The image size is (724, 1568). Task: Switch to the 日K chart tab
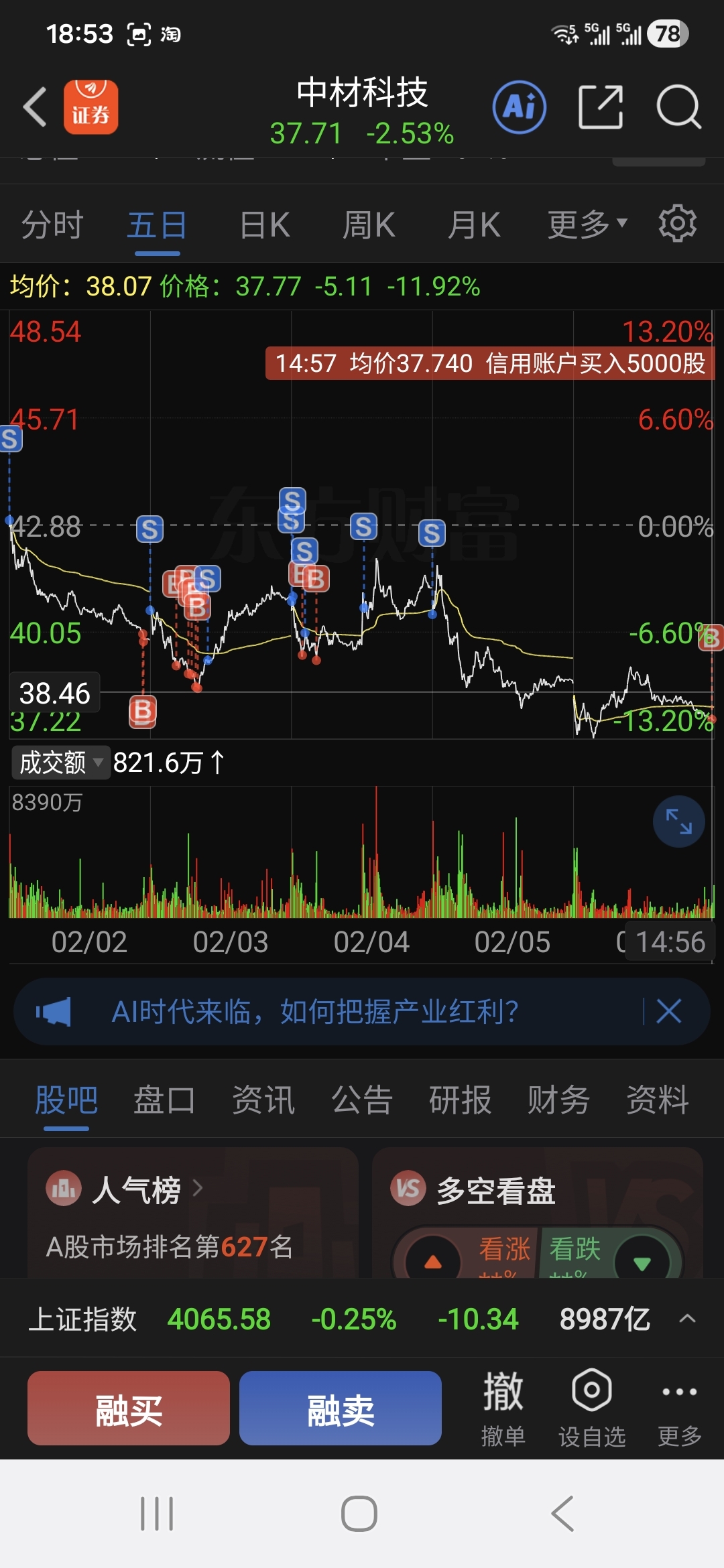(x=265, y=224)
